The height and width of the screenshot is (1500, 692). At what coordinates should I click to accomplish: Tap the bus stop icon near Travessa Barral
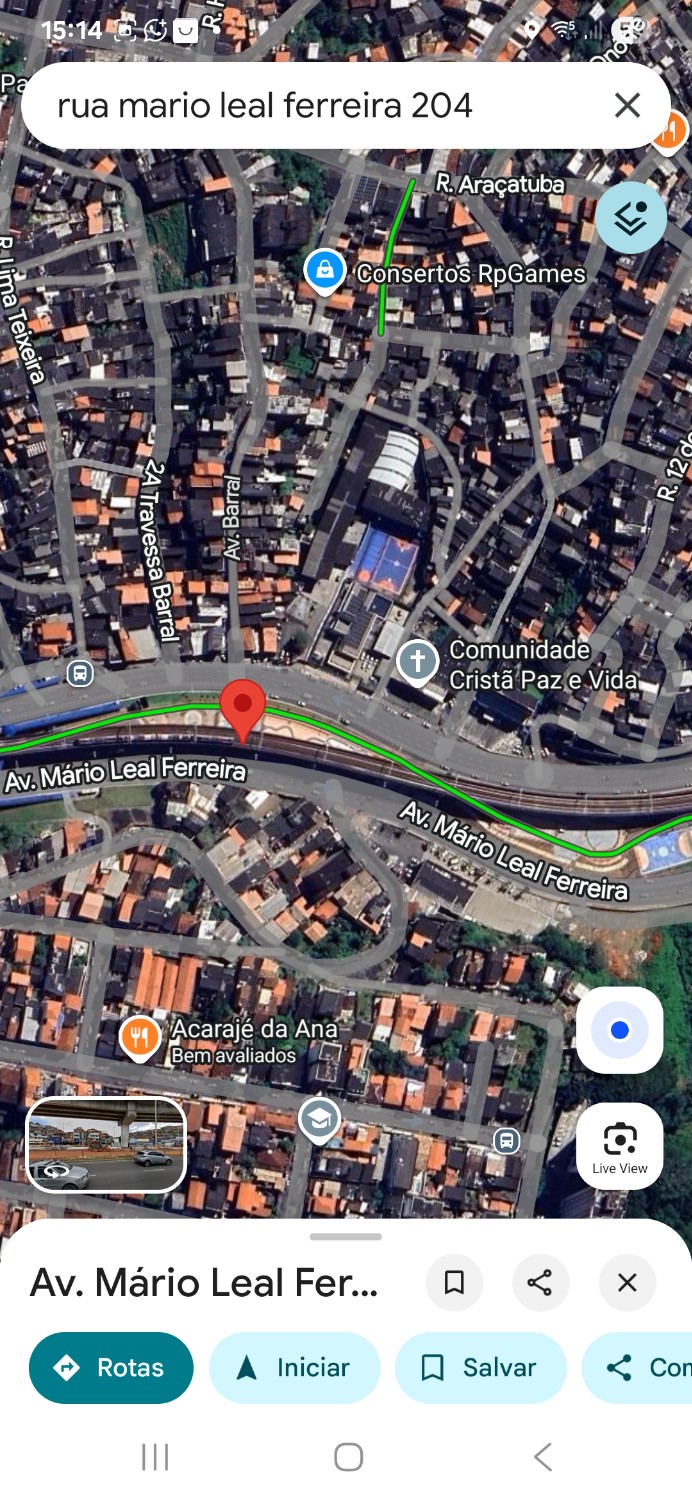(x=80, y=673)
